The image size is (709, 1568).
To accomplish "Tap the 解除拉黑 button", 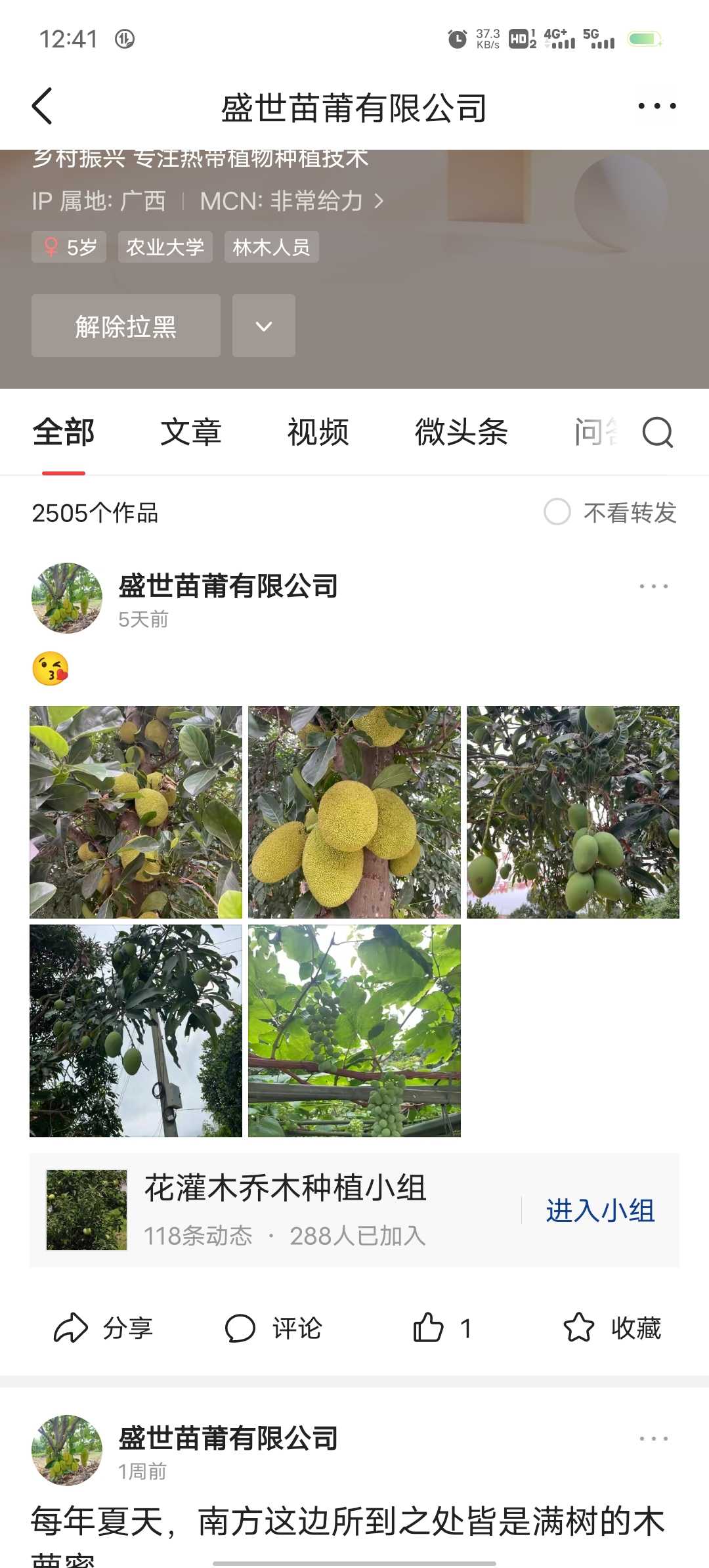I will [x=125, y=326].
